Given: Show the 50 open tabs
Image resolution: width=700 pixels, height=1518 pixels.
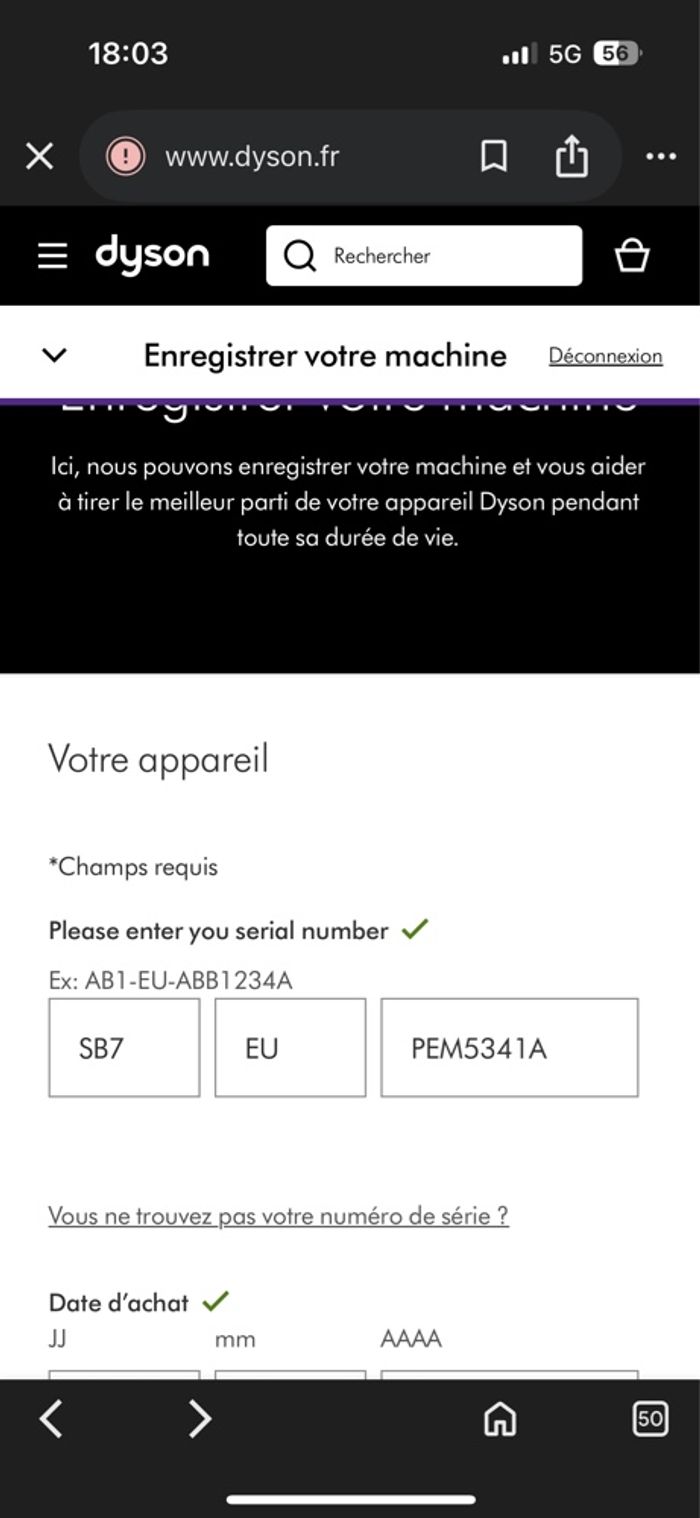Looking at the screenshot, I should click(650, 1418).
